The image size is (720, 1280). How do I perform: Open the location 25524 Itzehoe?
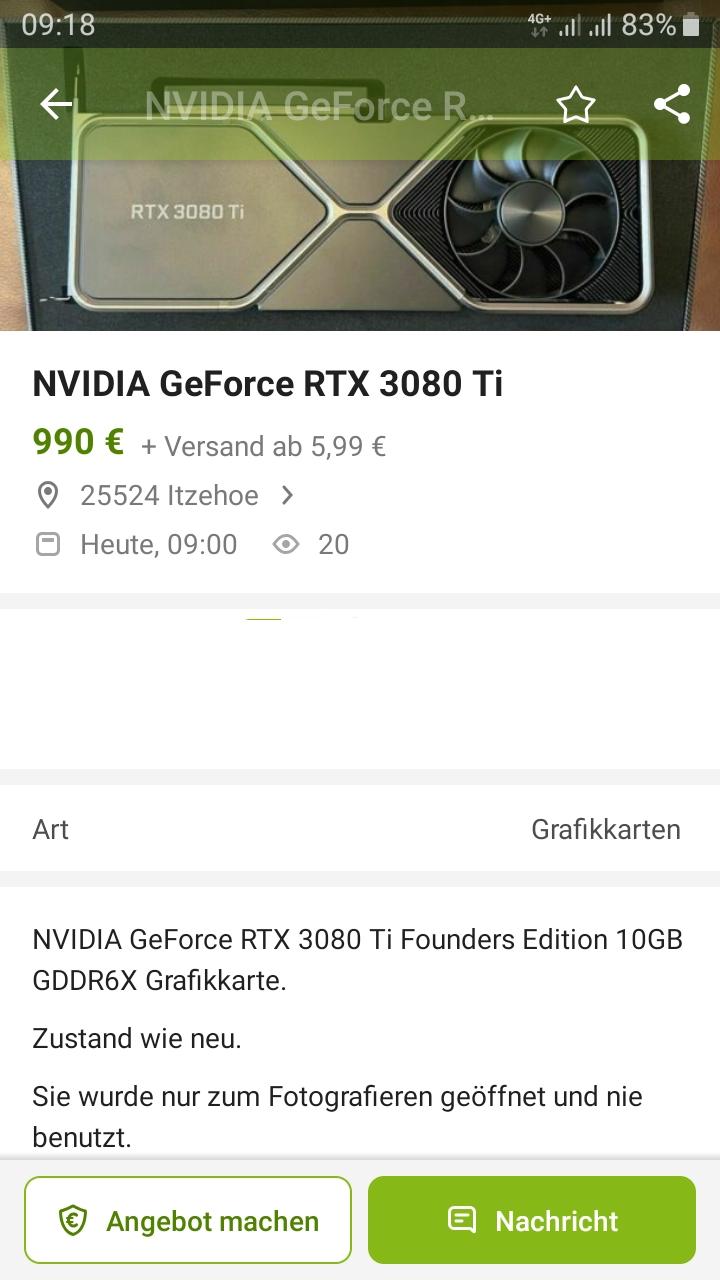click(x=170, y=495)
